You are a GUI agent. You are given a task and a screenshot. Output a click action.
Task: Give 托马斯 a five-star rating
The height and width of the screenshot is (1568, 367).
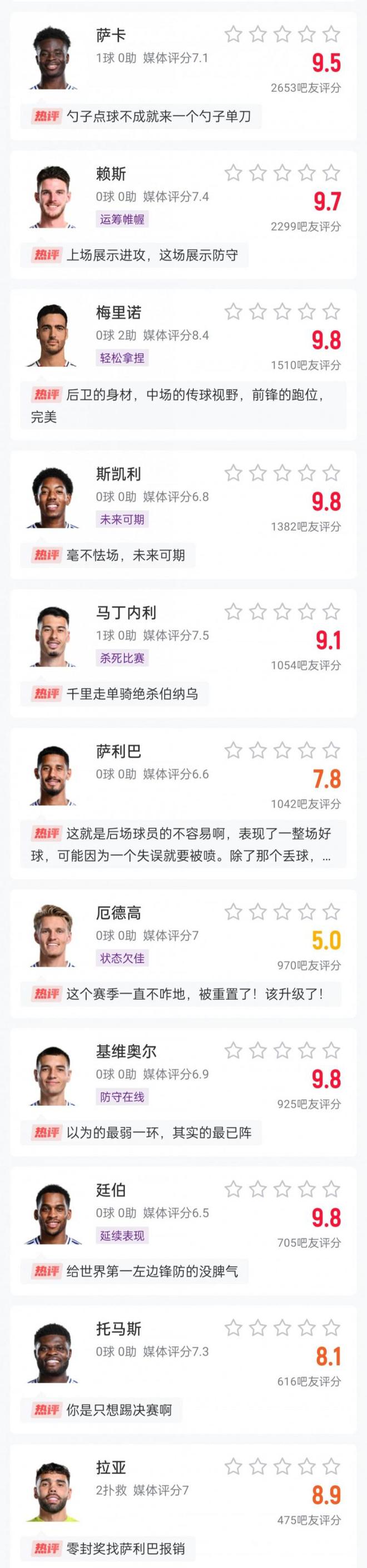[331, 1328]
